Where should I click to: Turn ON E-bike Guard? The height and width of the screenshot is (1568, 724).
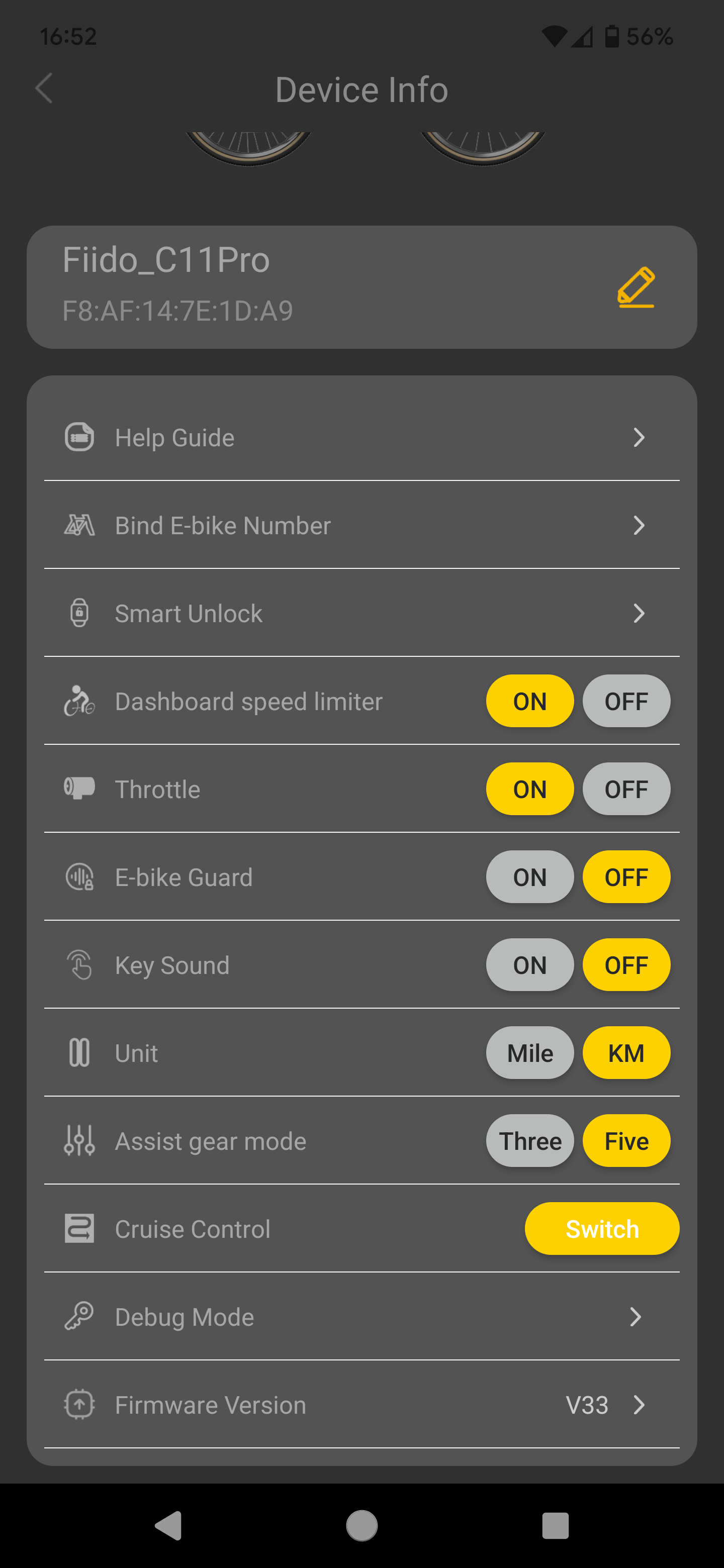(x=530, y=877)
